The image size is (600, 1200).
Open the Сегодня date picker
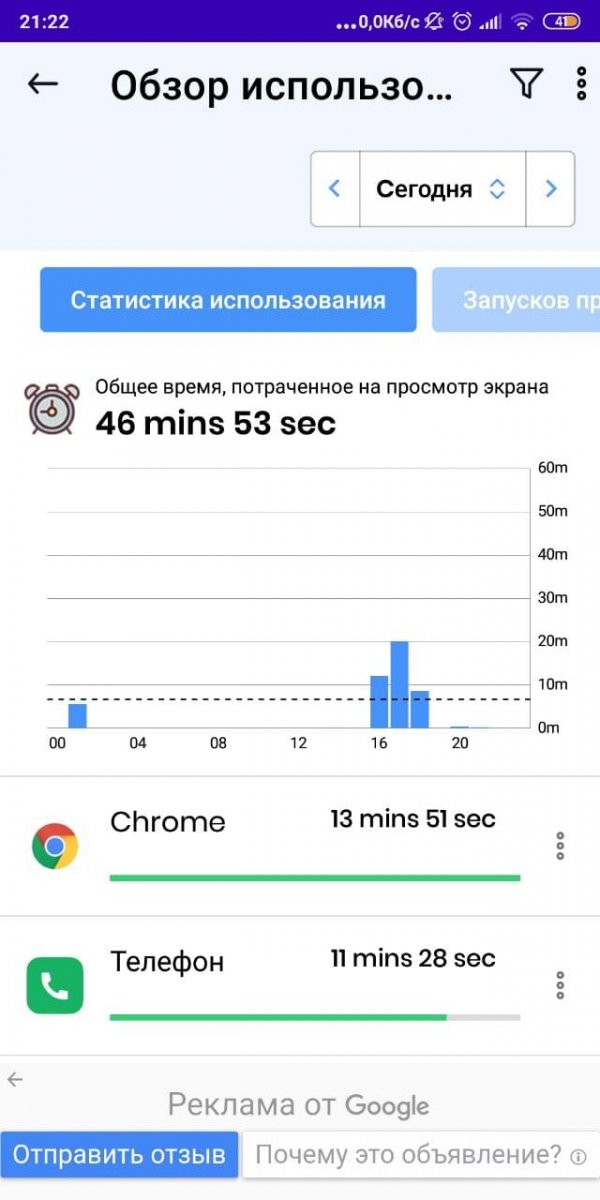tap(442, 189)
